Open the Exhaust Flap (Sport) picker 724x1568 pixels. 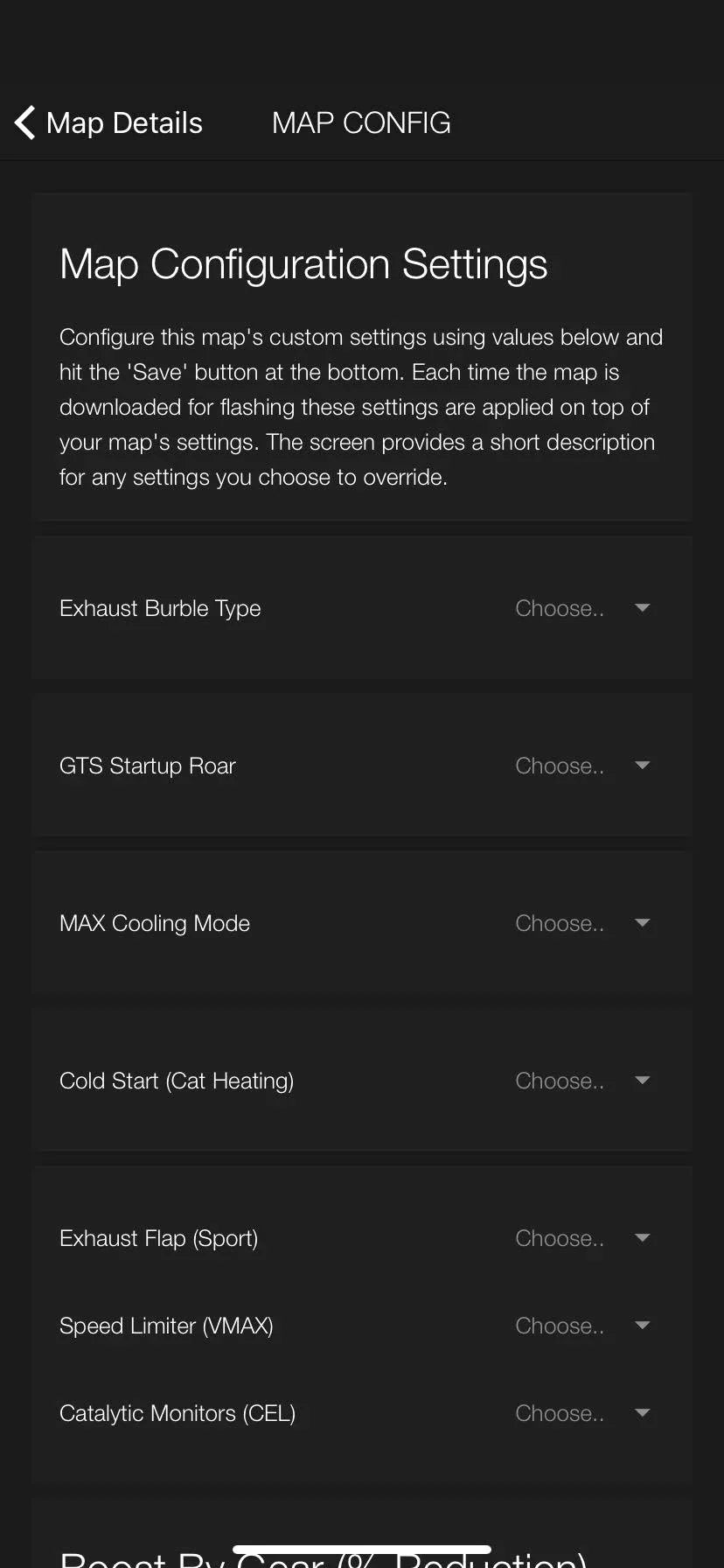coord(581,1238)
